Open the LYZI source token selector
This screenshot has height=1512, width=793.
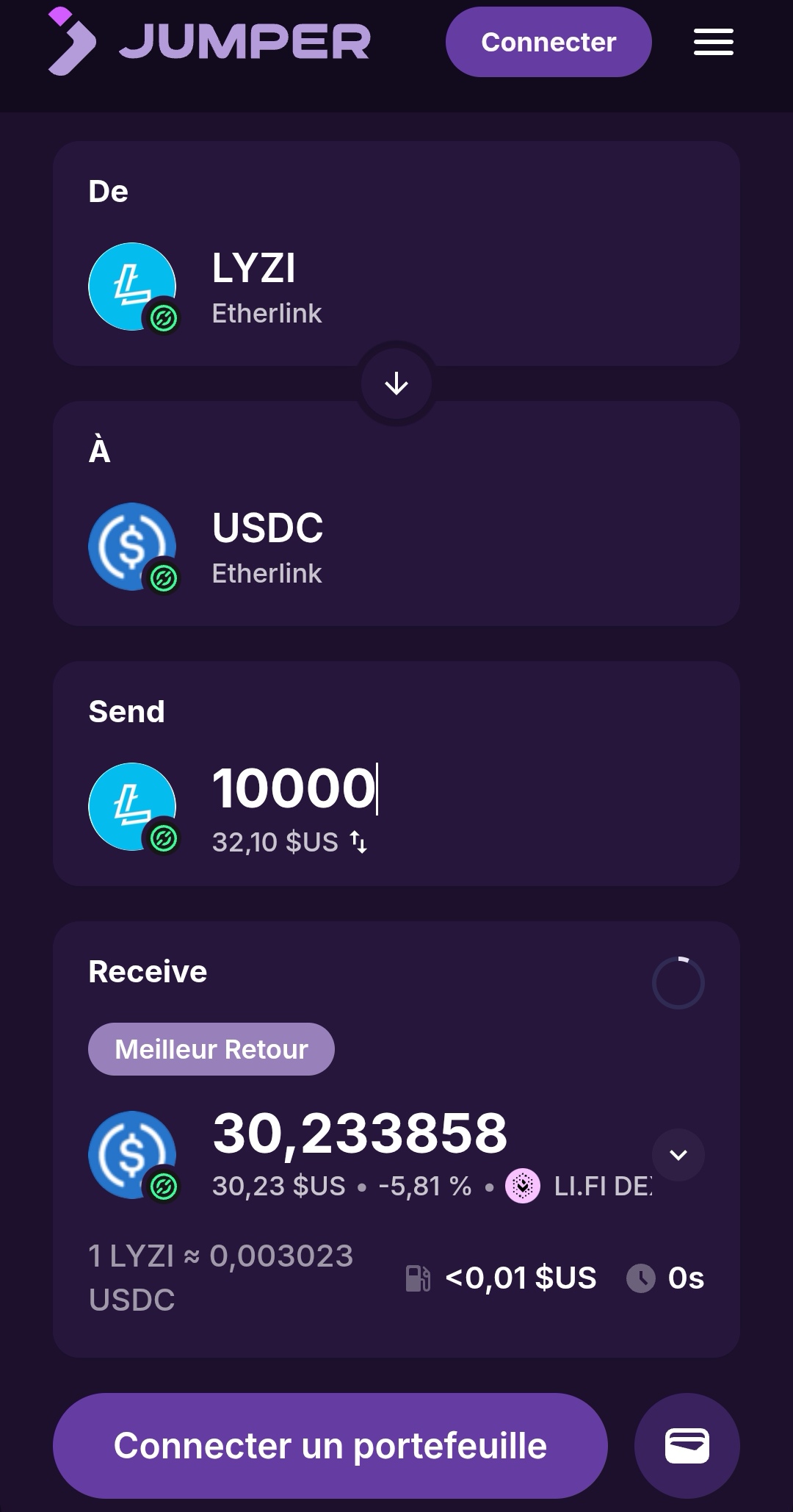[396, 287]
